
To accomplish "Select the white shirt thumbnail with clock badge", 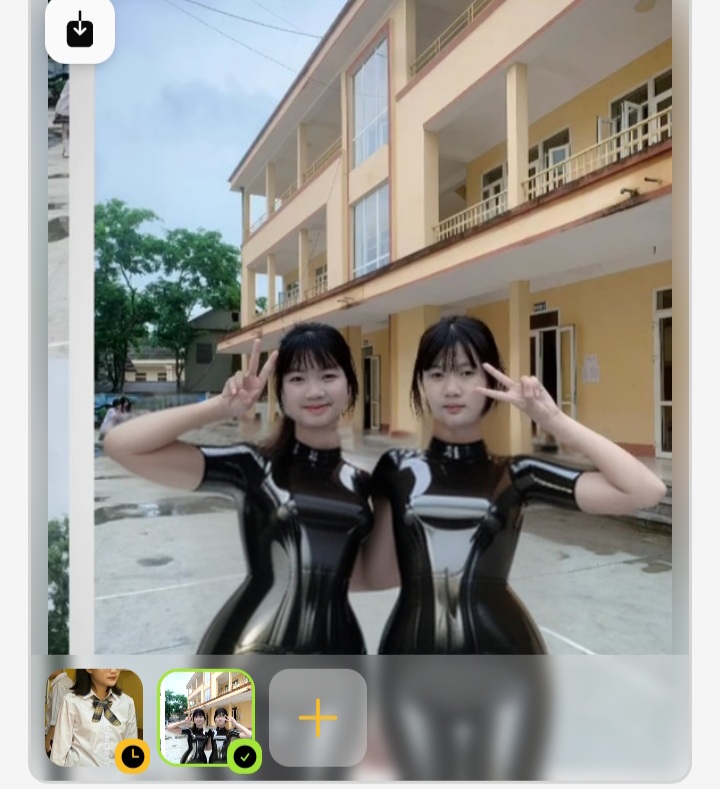I will pos(94,717).
